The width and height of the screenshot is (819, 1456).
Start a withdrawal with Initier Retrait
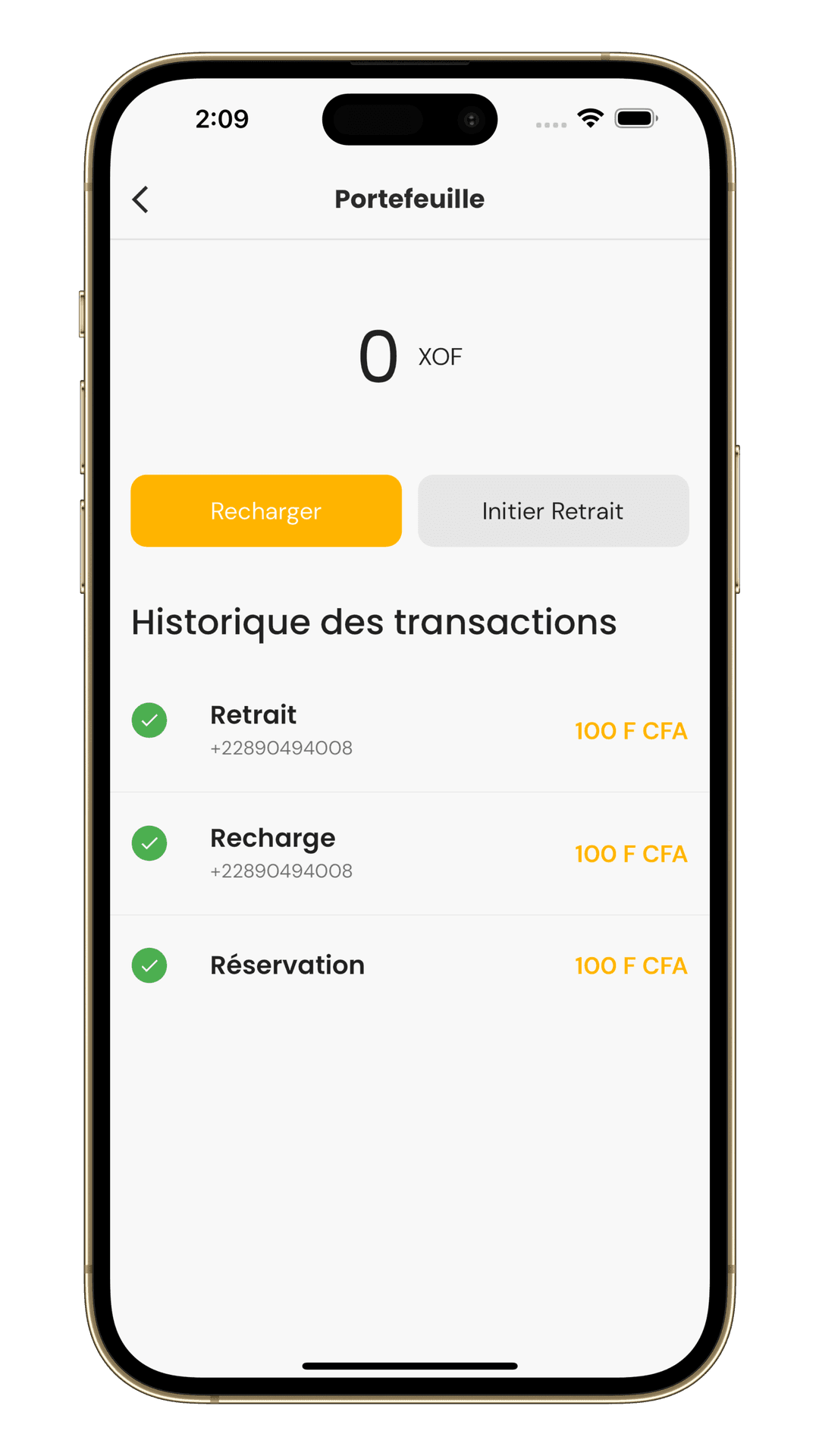pos(553,511)
